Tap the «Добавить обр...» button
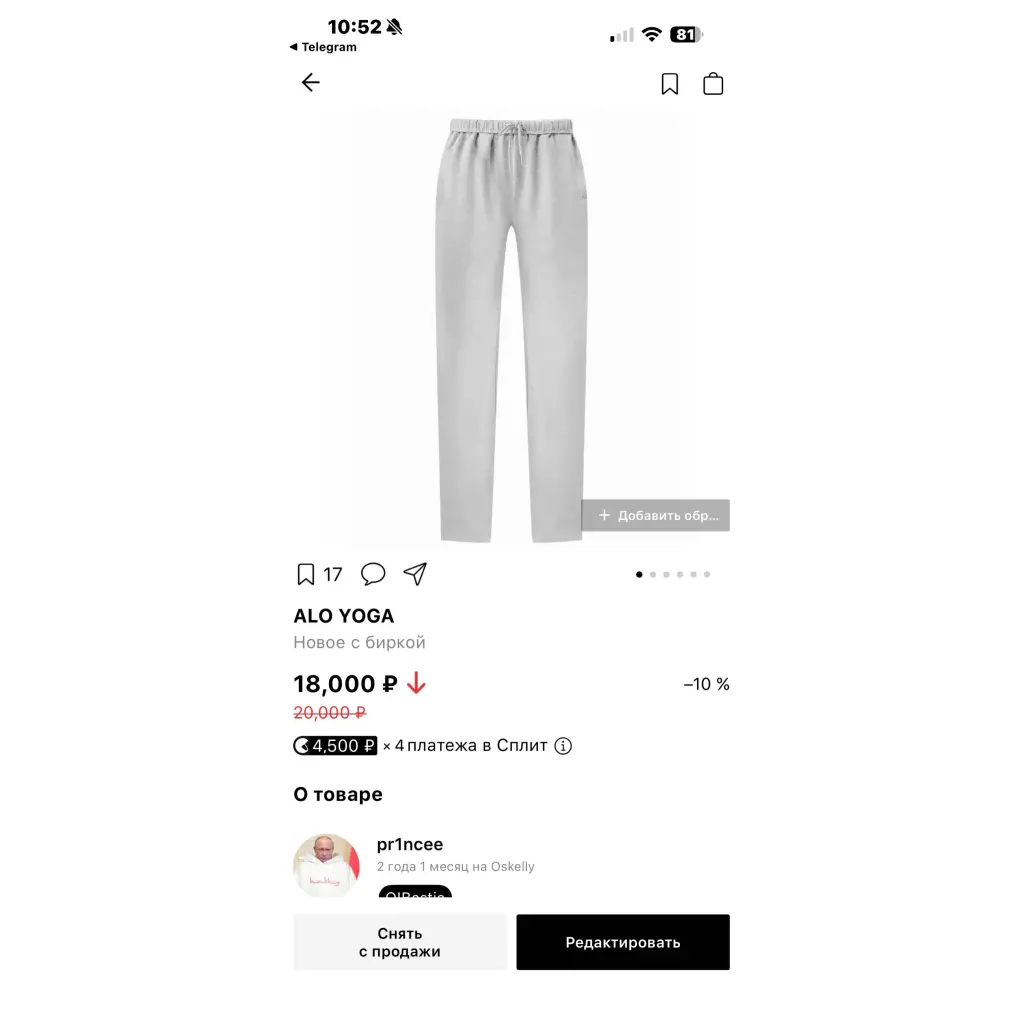The height and width of the screenshot is (1024, 1024). (x=656, y=515)
